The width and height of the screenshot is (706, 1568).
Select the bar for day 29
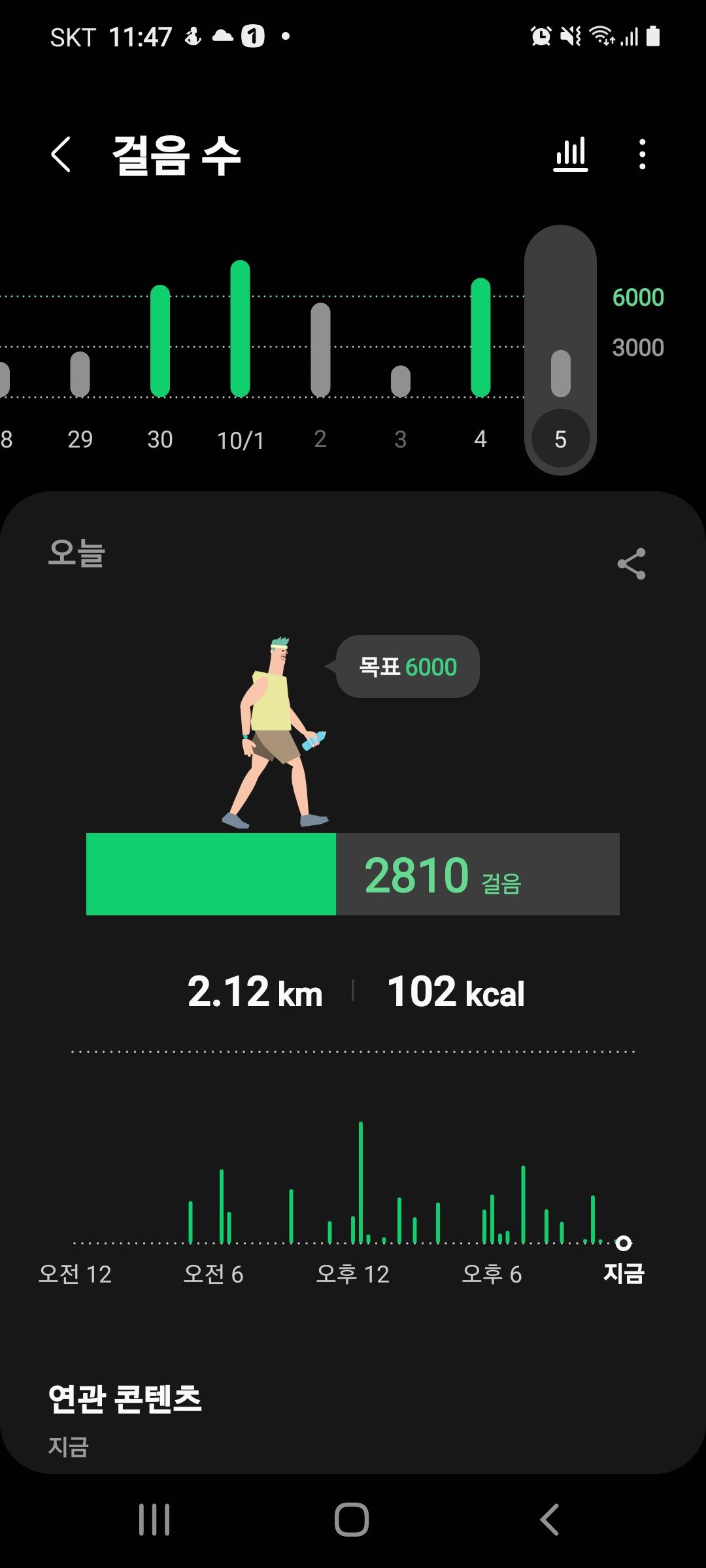(80, 374)
